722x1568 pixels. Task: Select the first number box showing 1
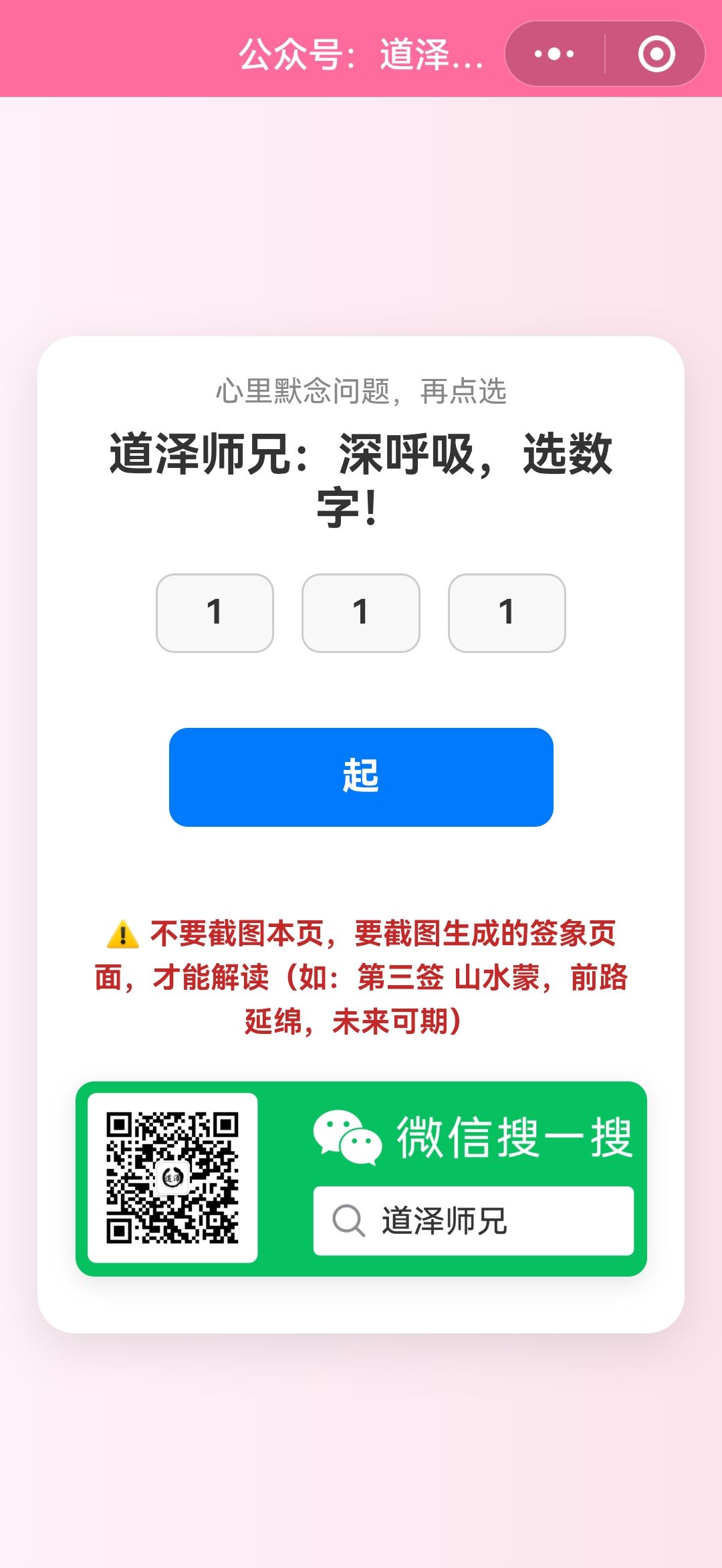point(215,613)
